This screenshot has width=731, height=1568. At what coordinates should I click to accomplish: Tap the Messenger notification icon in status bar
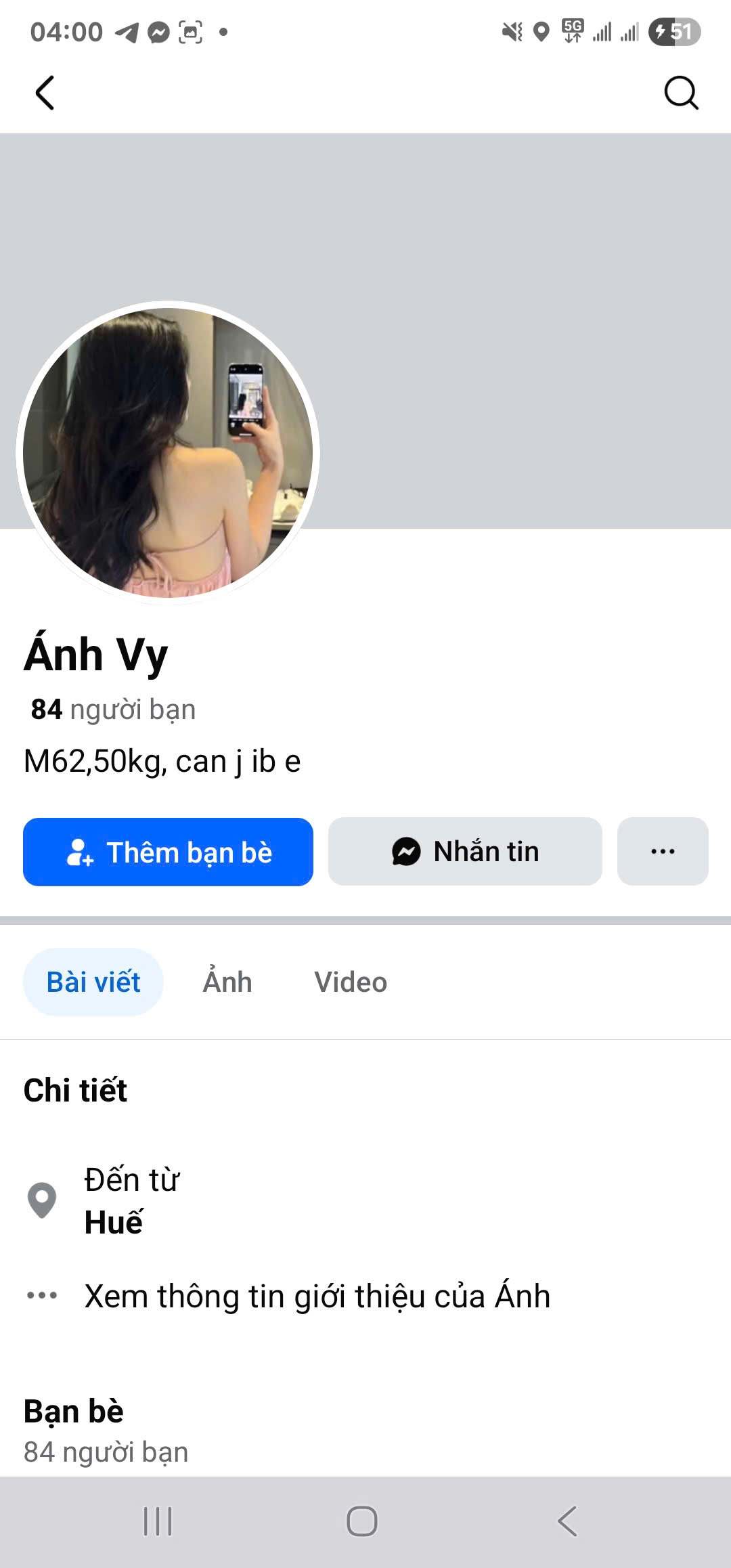(x=157, y=30)
